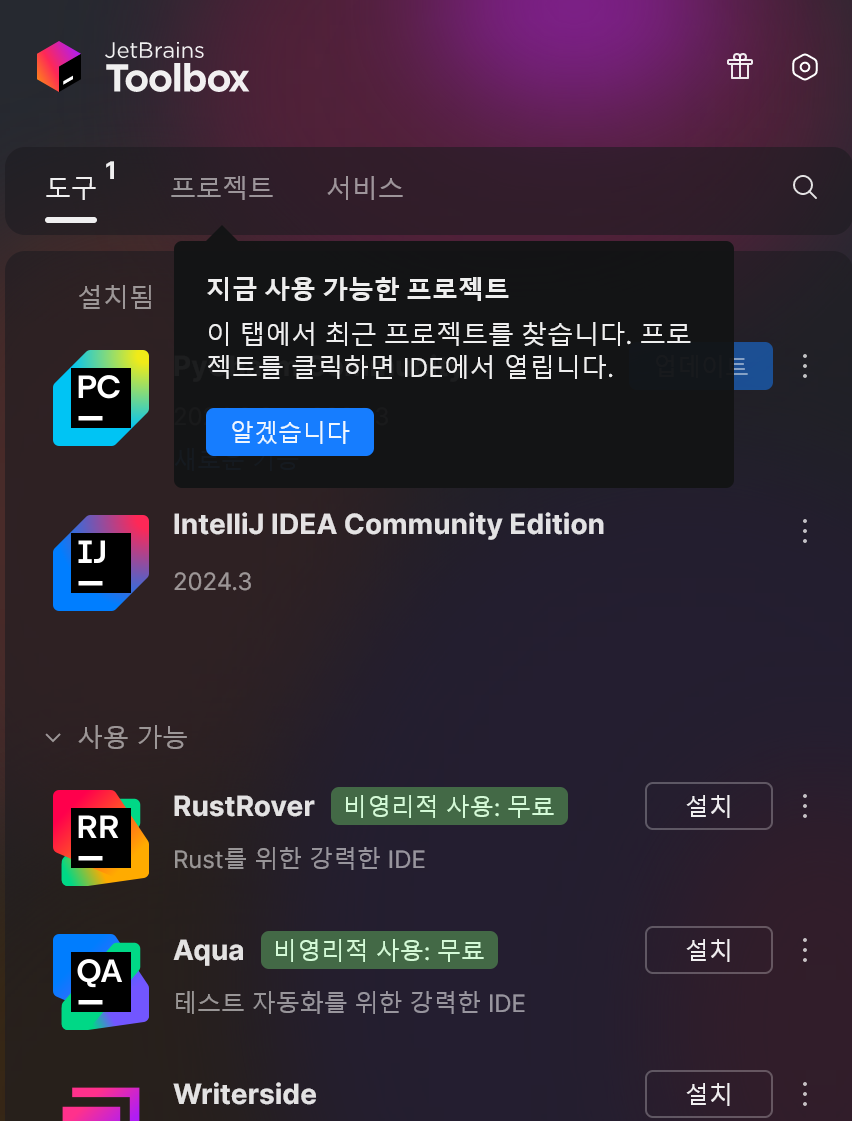
Task: Open the search magnifier icon
Action: [x=804, y=187]
